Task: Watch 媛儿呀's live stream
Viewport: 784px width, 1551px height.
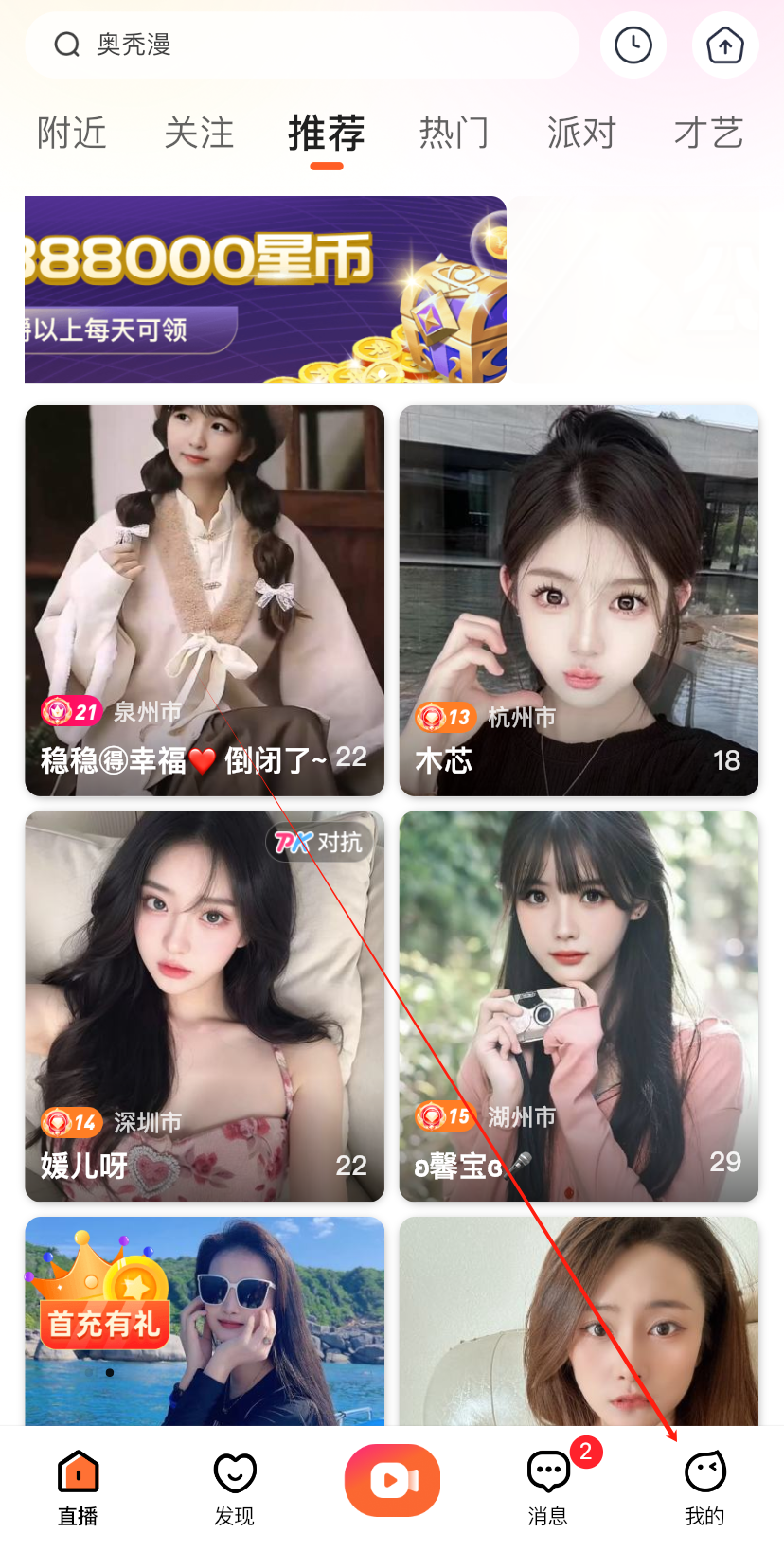Action: (x=205, y=1006)
